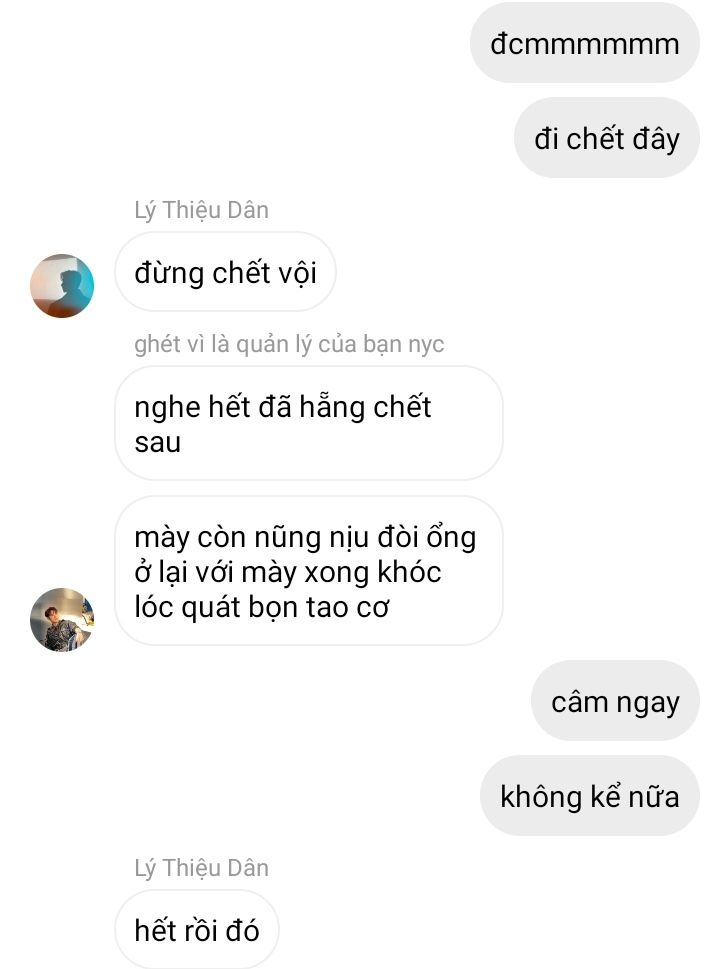Open the avatar beside "mày còn nũng nịu" message
This screenshot has height=969, width=720.
click(x=62, y=620)
